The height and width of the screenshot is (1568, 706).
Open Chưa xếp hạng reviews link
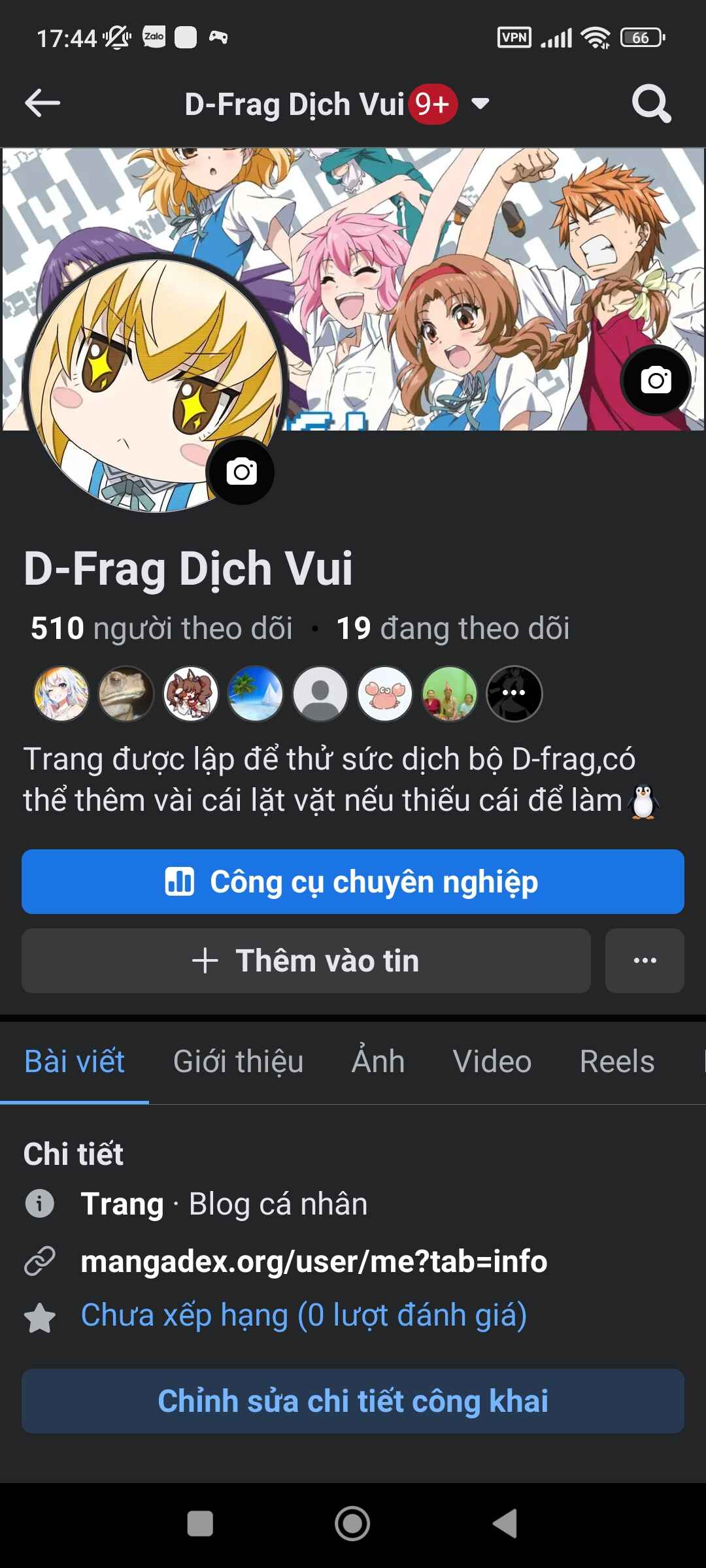coord(303,1316)
